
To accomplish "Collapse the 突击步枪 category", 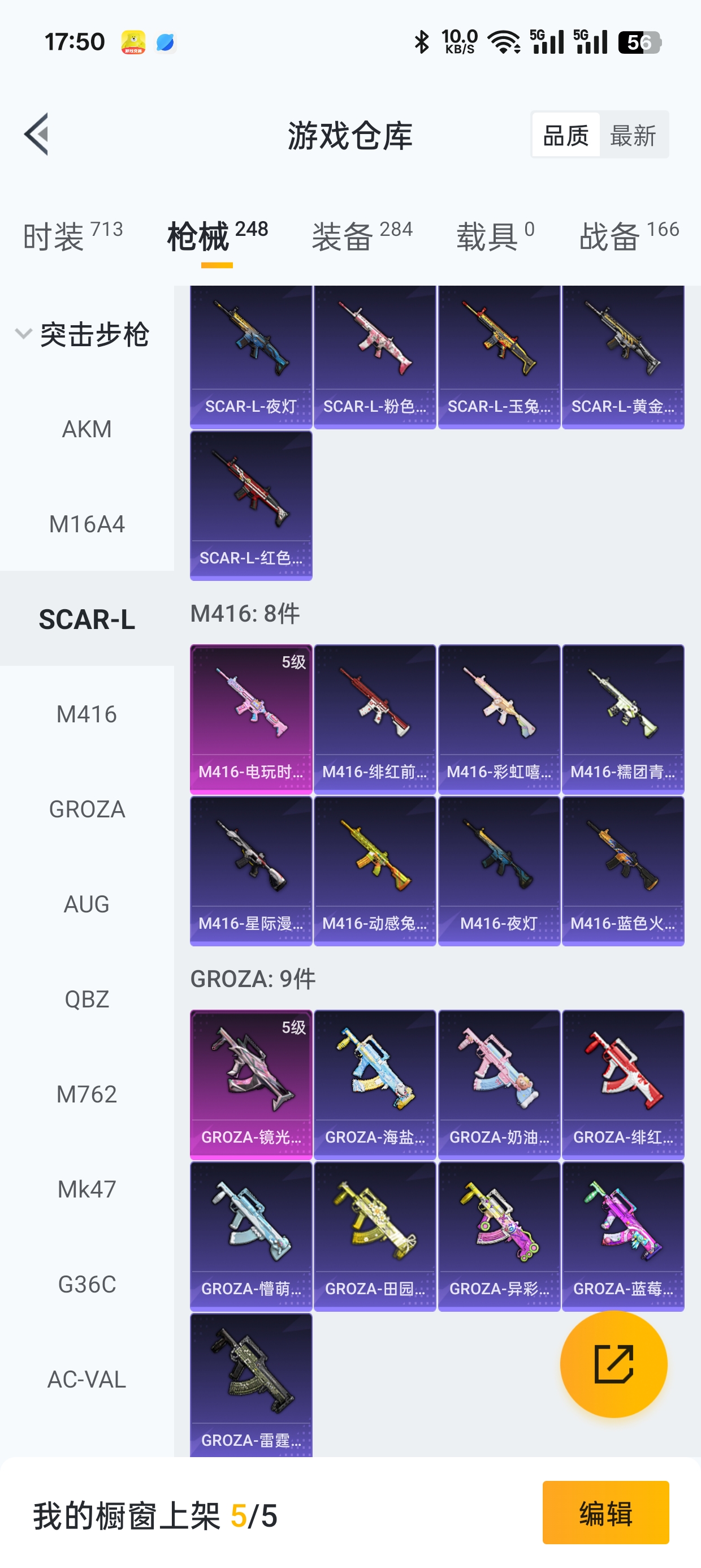I will point(82,334).
